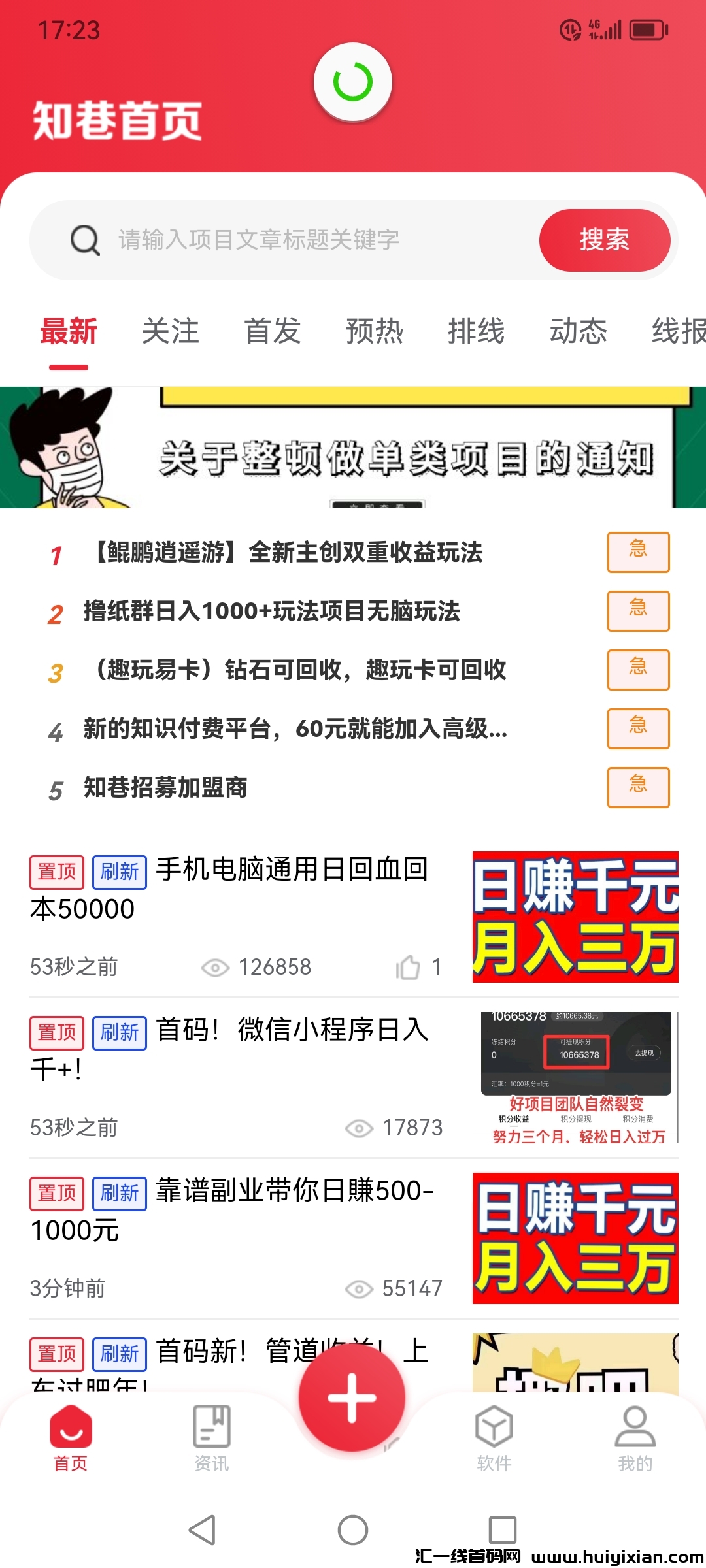The width and height of the screenshot is (706, 1568).
Task: Switch to the 关注 tab
Action: coord(171,331)
